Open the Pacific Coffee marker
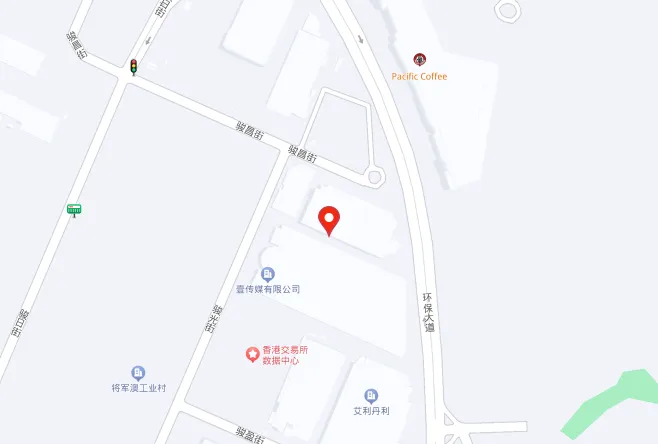Image resolution: width=658 pixels, height=444 pixels. 419,60
